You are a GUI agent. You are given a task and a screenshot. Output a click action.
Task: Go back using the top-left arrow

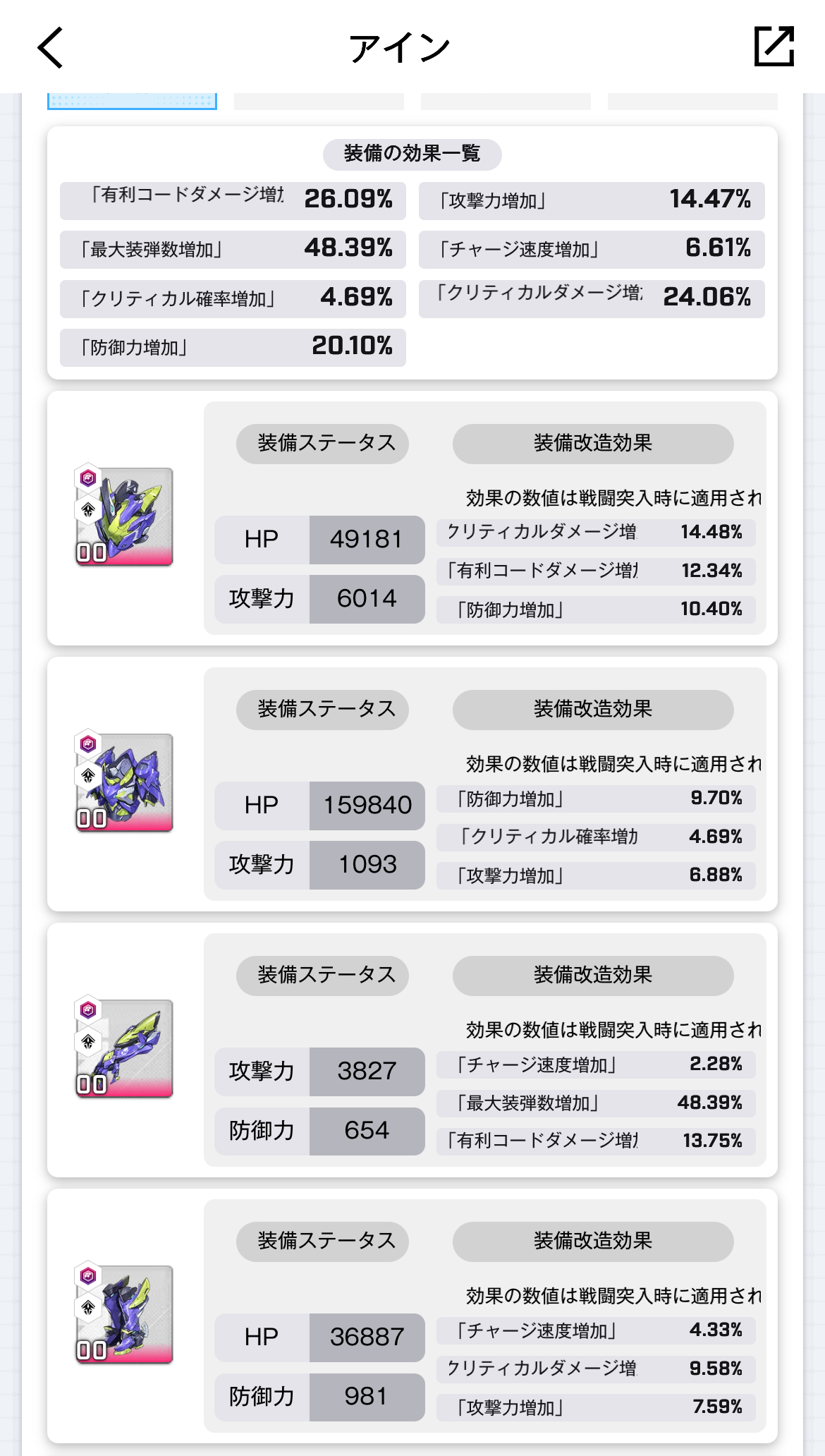point(50,48)
